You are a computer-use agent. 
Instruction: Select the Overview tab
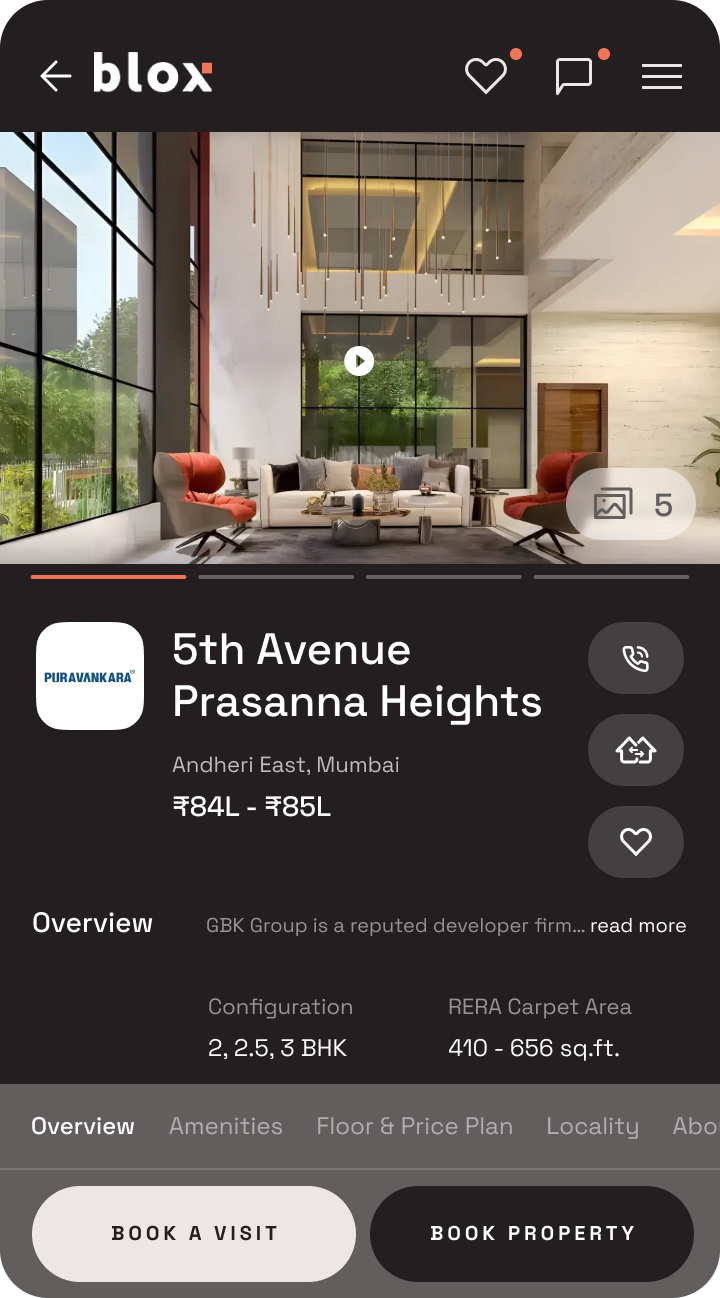(83, 1126)
